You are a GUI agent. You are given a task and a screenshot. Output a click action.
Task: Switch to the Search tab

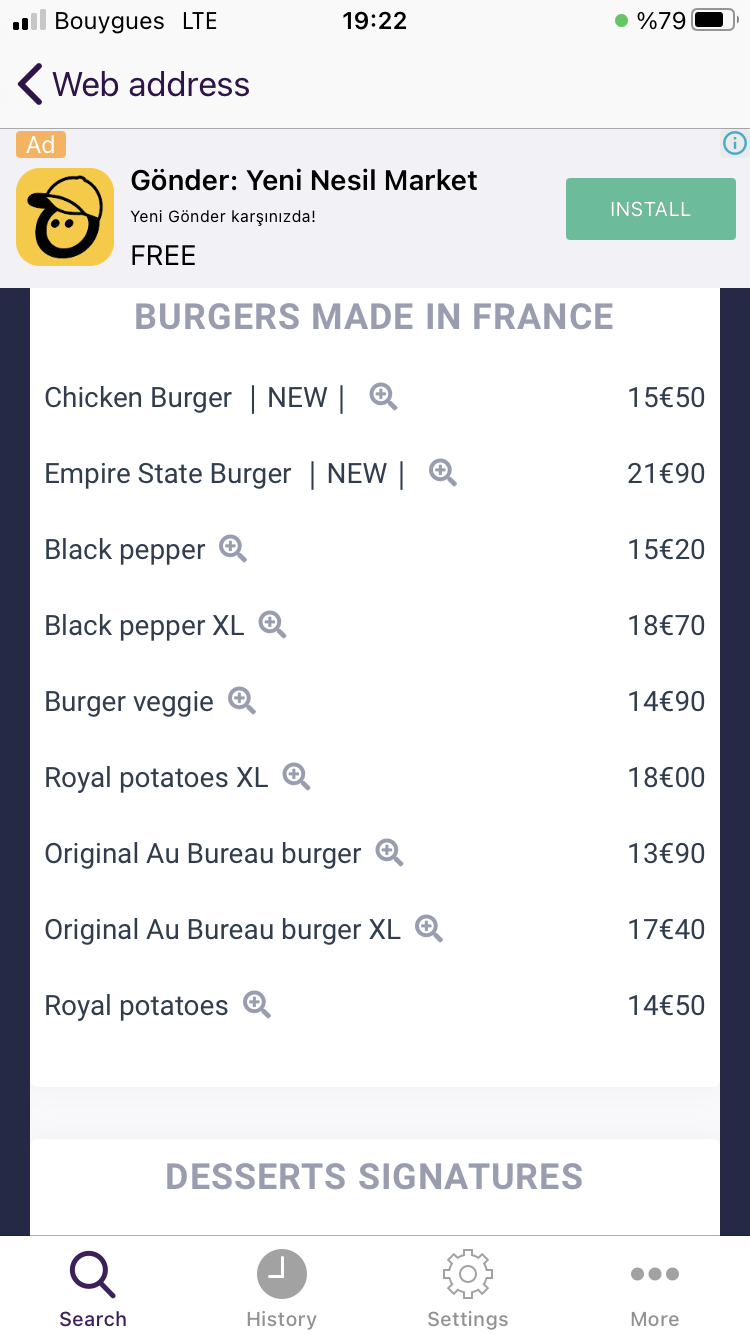point(93,1288)
